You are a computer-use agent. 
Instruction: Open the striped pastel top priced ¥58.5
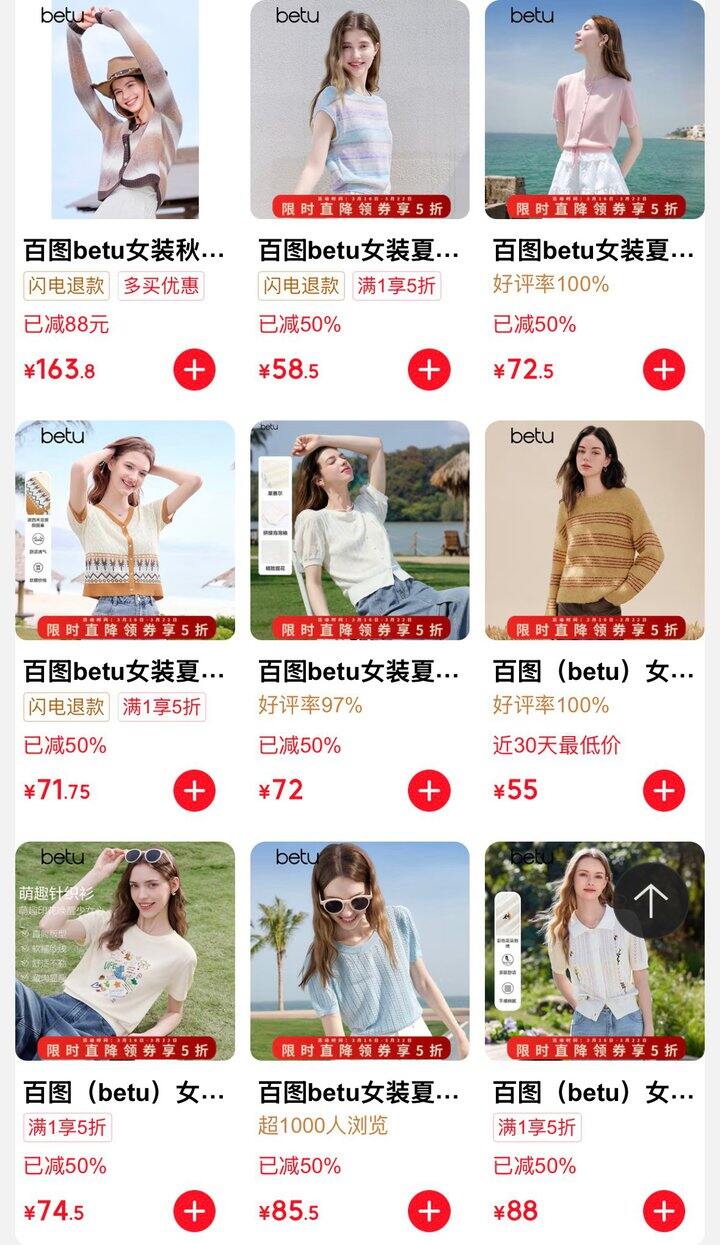pos(359,110)
